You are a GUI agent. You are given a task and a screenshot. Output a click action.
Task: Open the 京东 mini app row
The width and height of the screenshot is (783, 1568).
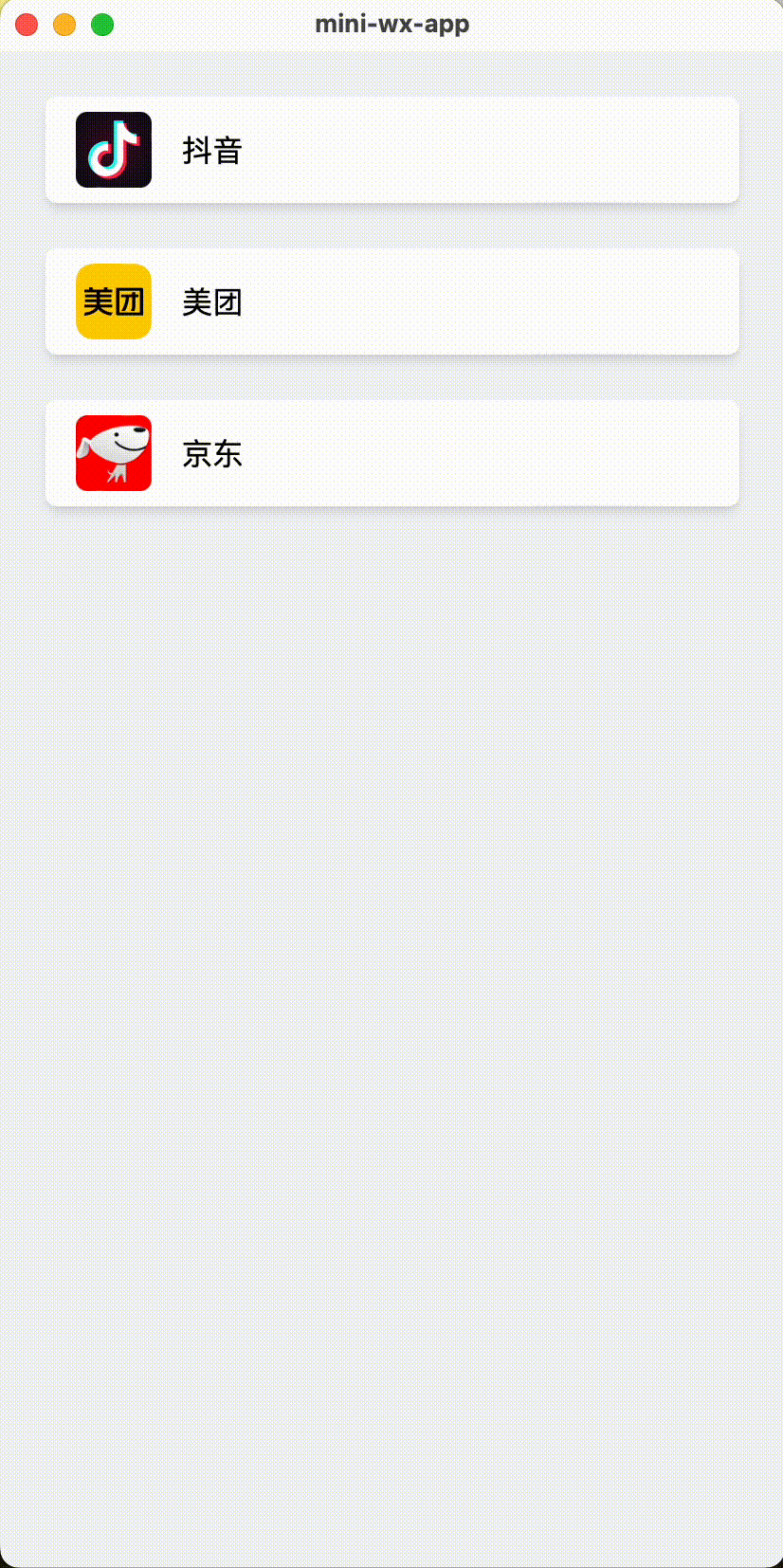(391, 453)
